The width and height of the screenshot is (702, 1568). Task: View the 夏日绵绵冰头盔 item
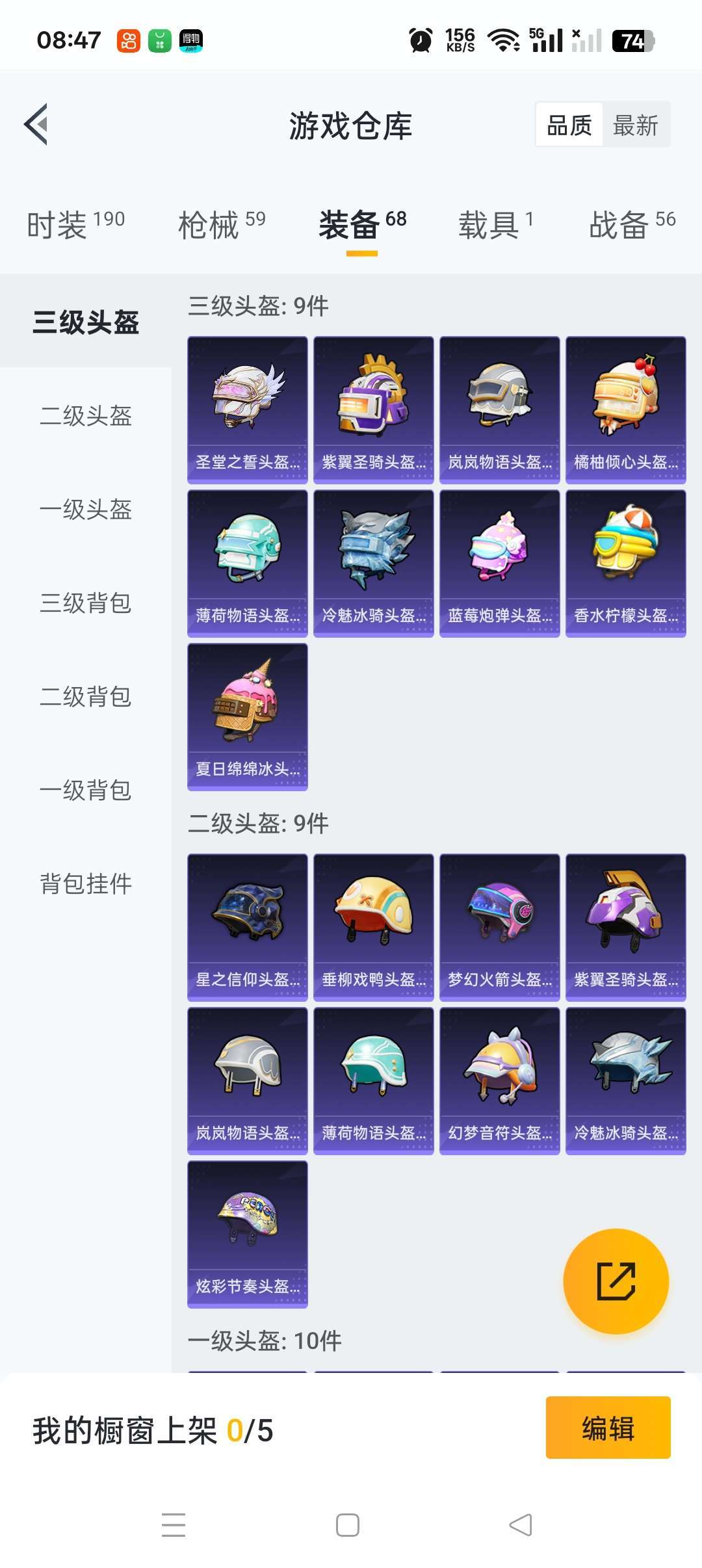point(248,717)
